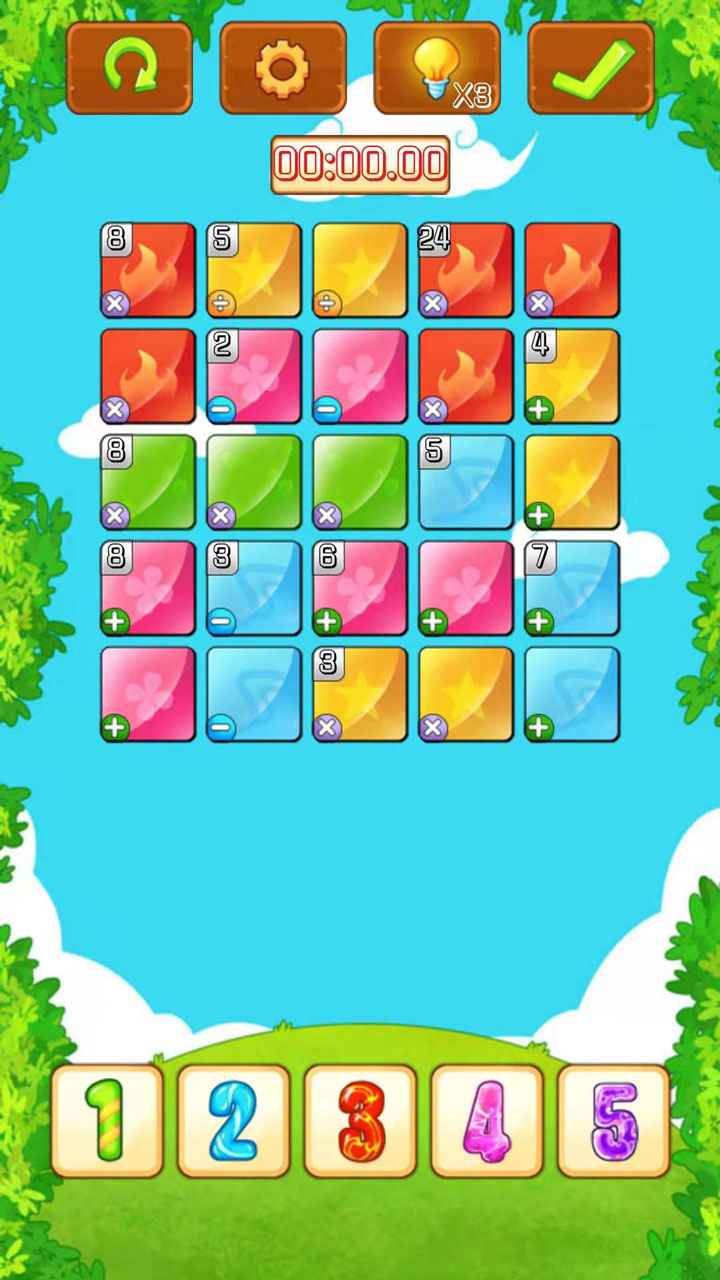Select the blue tile labeled 7
Image resolution: width=720 pixels, height=1280 pixels.
(572, 588)
